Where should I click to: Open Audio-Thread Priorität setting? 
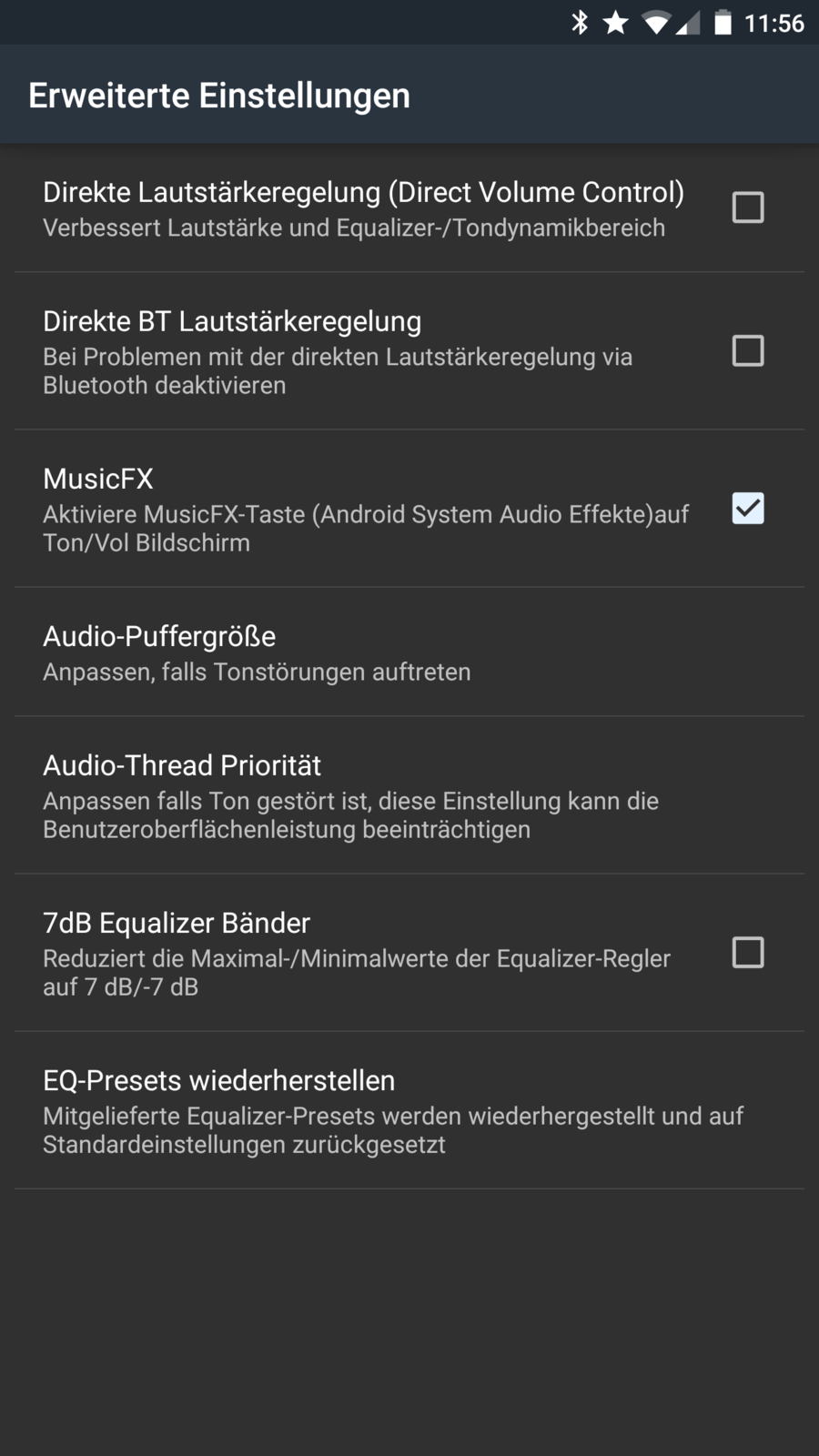409,795
